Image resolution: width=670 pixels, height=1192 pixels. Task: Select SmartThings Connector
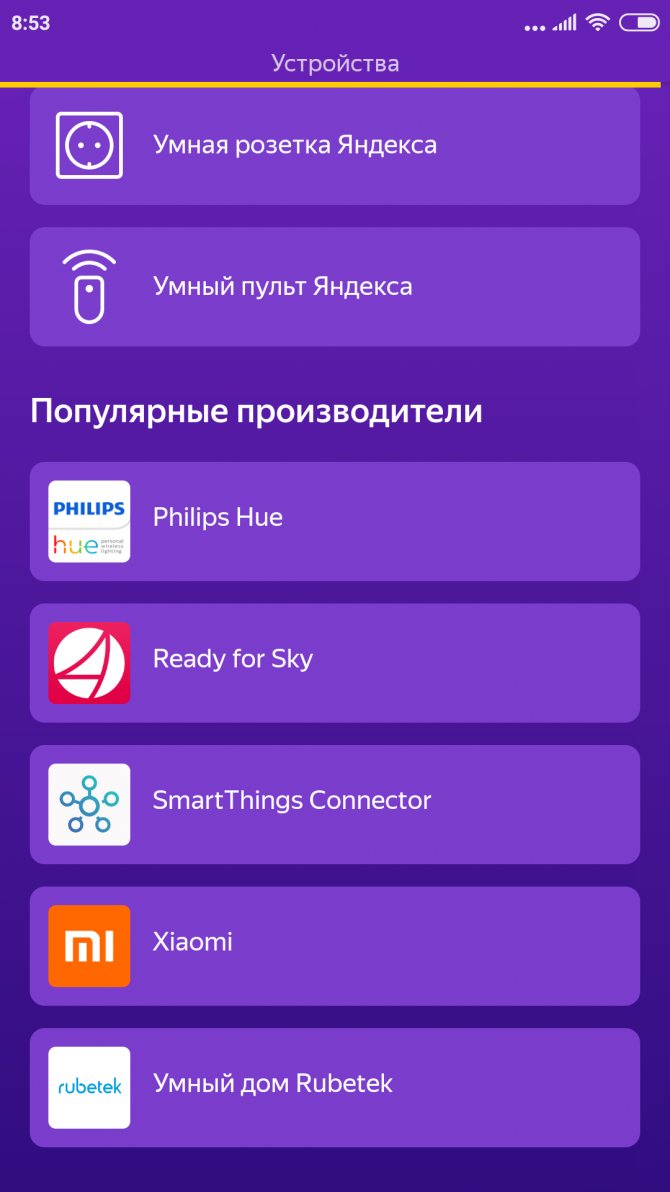[x=334, y=804]
